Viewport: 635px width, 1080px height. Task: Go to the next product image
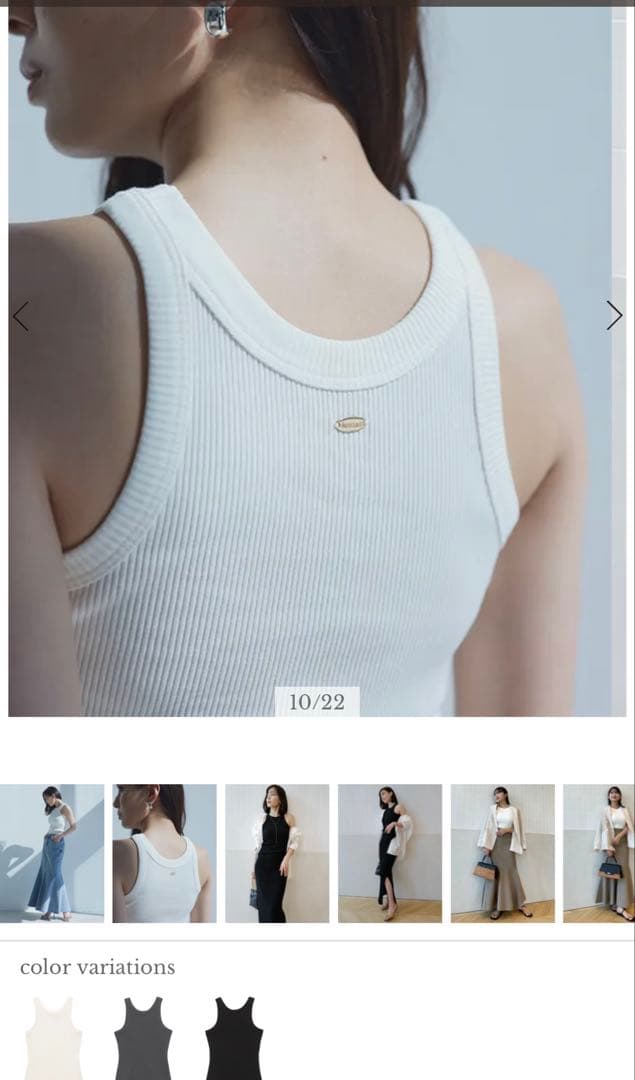click(x=614, y=316)
